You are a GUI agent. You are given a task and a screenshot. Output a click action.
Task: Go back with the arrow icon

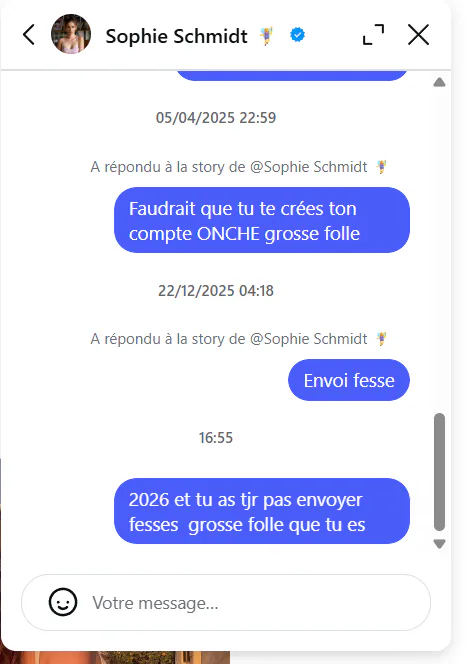pyautogui.click(x=29, y=34)
